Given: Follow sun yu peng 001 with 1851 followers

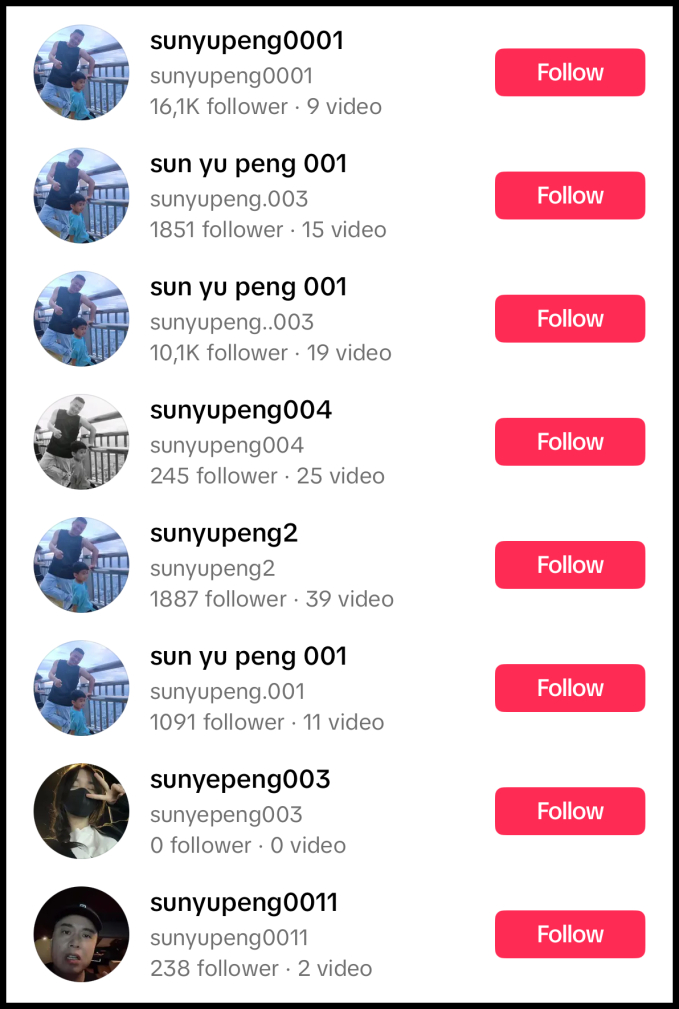Looking at the screenshot, I should coord(569,195).
